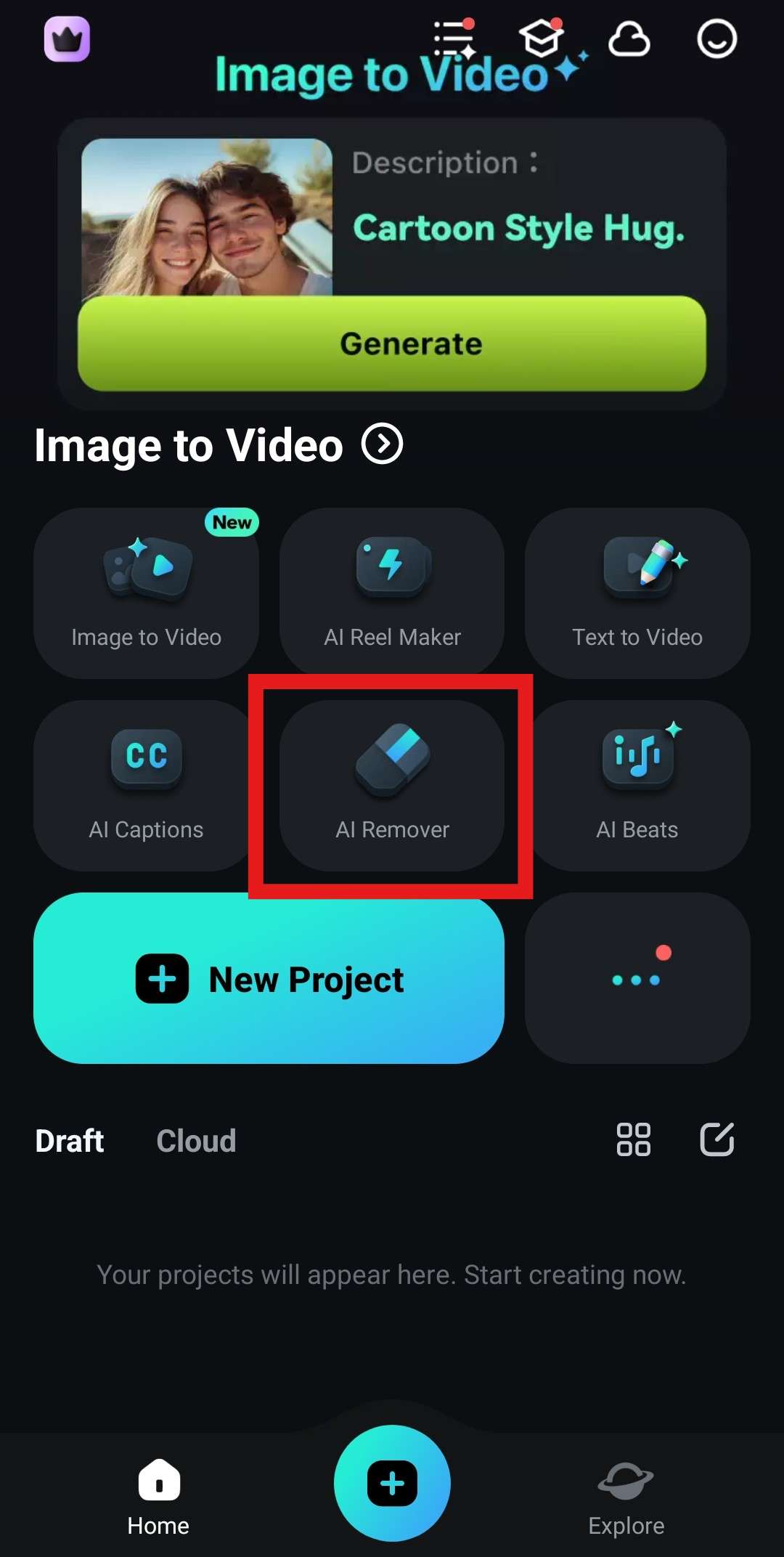
Task: Tap the edit drafts icon
Action: (x=716, y=1139)
